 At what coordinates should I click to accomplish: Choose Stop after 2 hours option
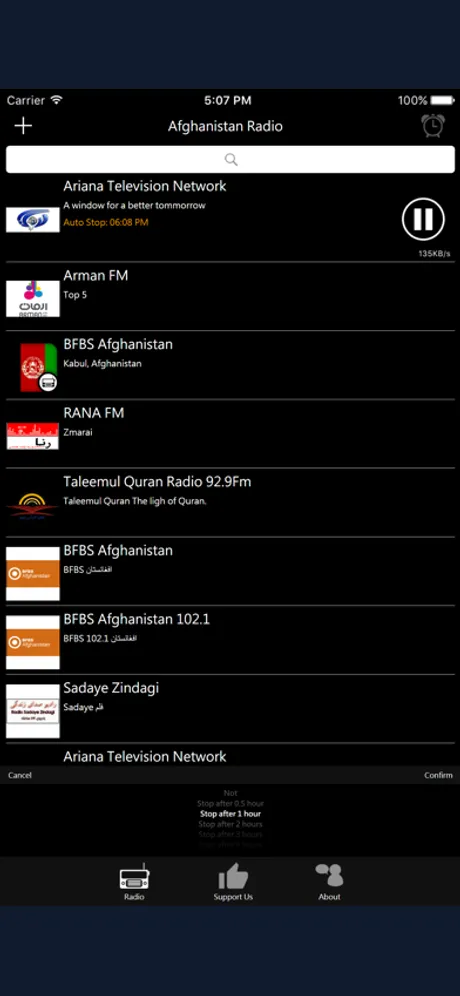(x=231, y=824)
